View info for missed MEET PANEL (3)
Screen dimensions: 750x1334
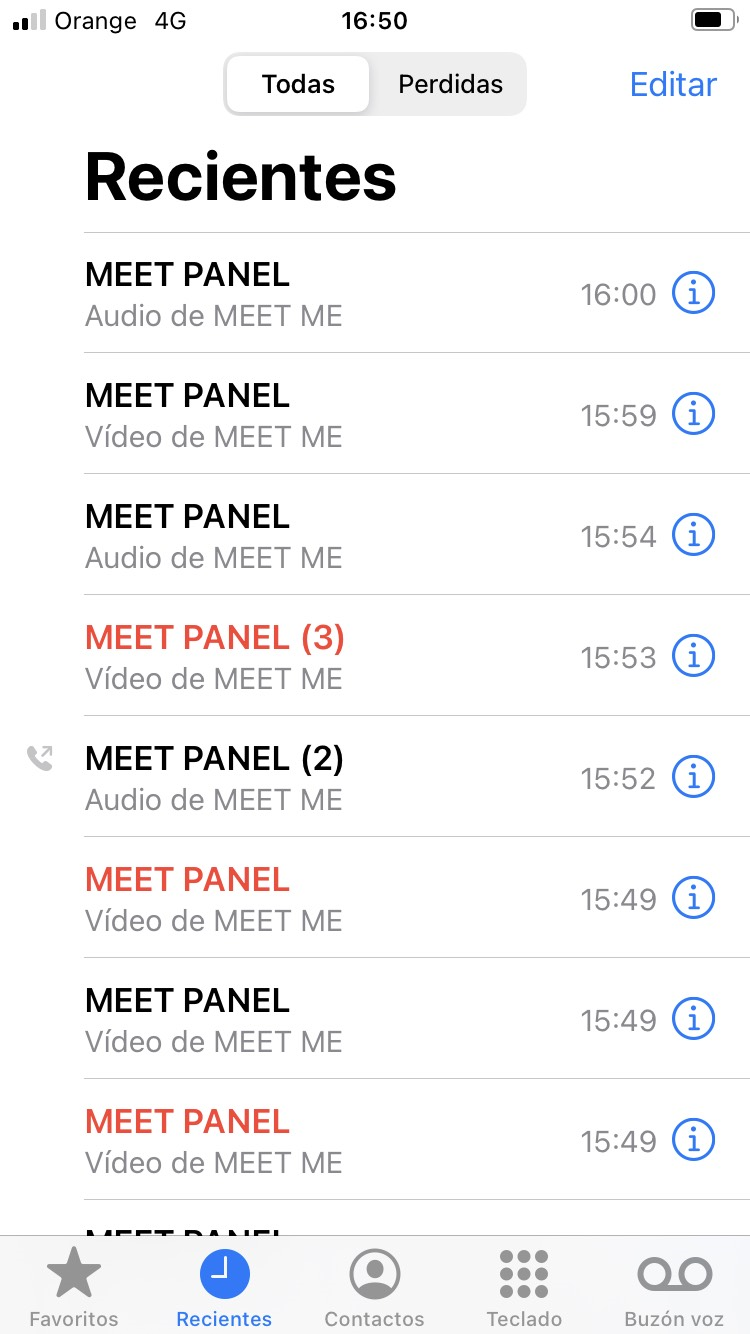click(x=693, y=657)
